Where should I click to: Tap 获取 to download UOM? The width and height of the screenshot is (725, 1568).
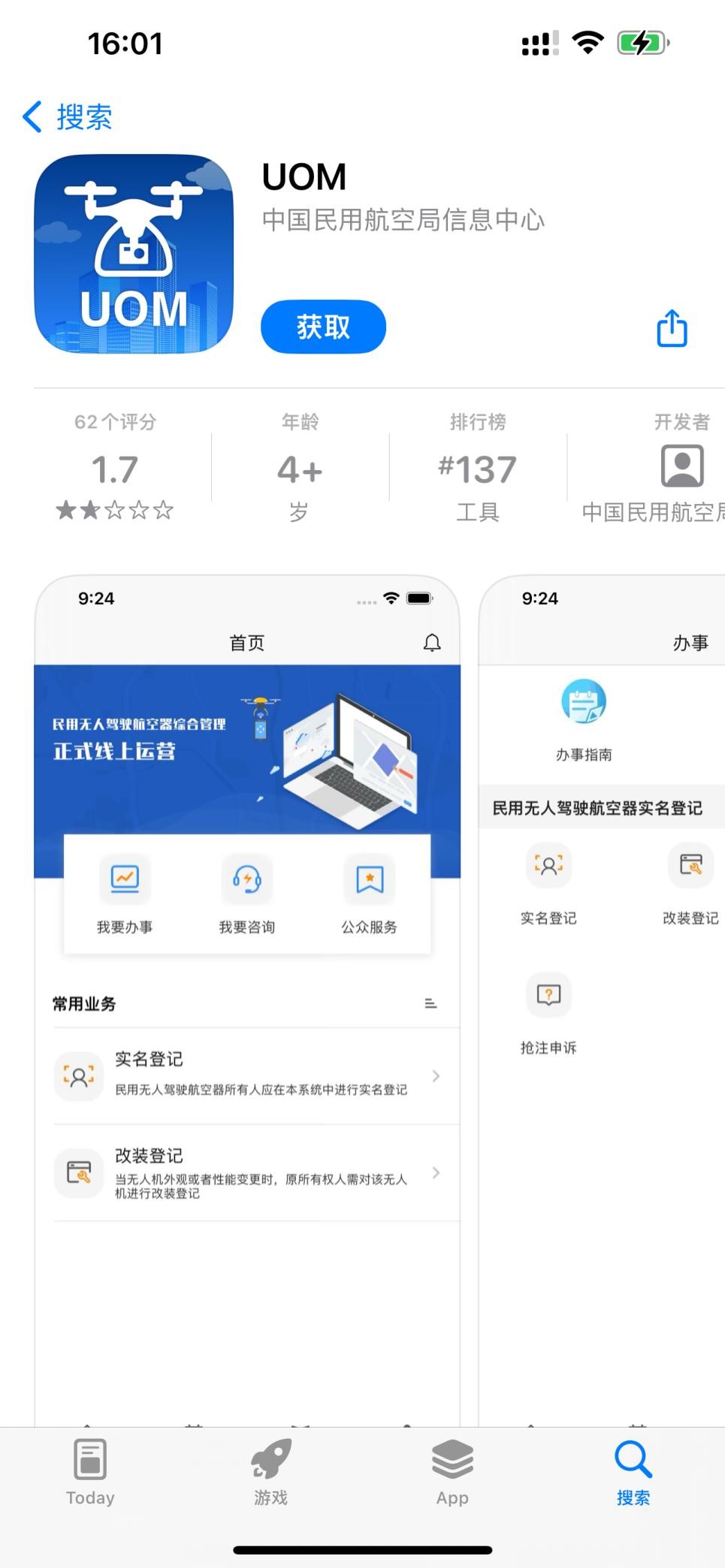click(x=323, y=327)
